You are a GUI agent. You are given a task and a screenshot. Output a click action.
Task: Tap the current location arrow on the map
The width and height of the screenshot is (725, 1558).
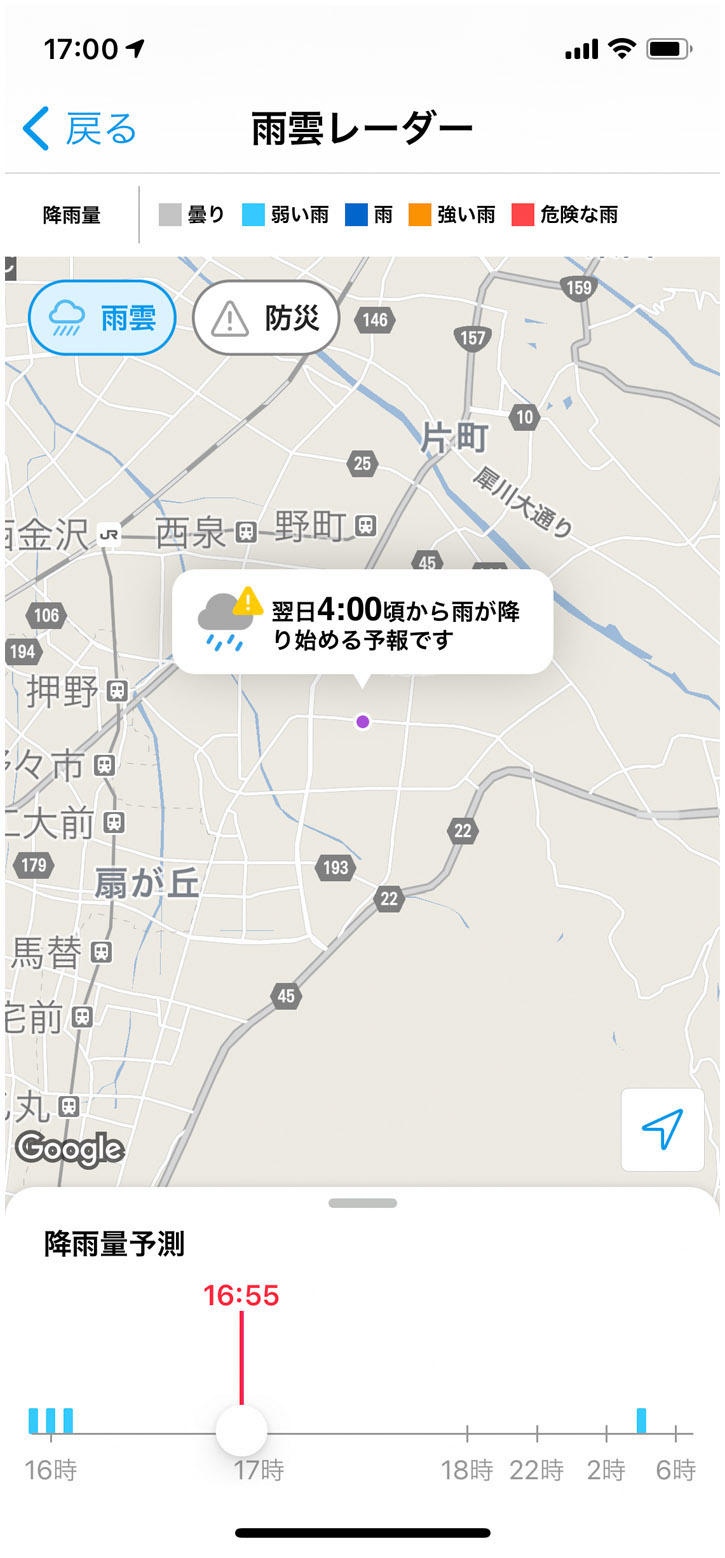(663, 1130)
